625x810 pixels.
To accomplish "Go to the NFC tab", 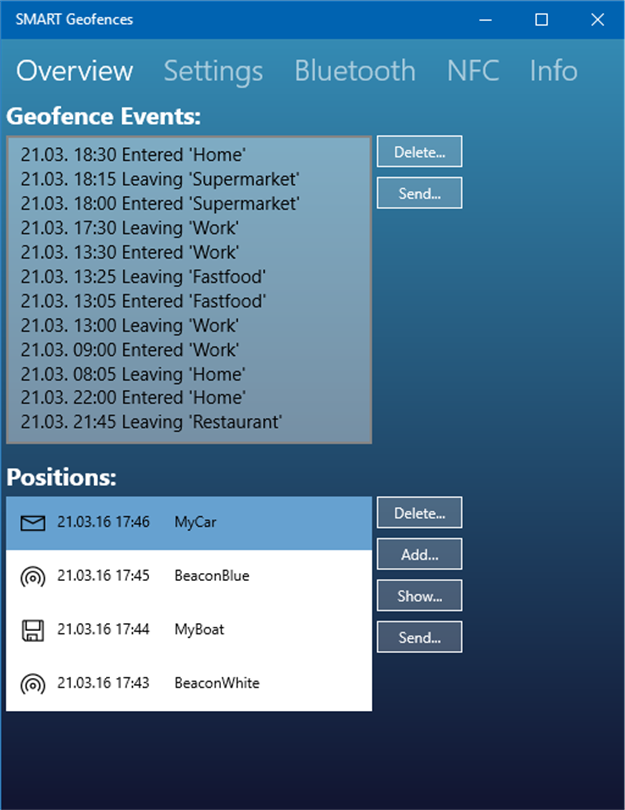I will click(x=472, y=71).
